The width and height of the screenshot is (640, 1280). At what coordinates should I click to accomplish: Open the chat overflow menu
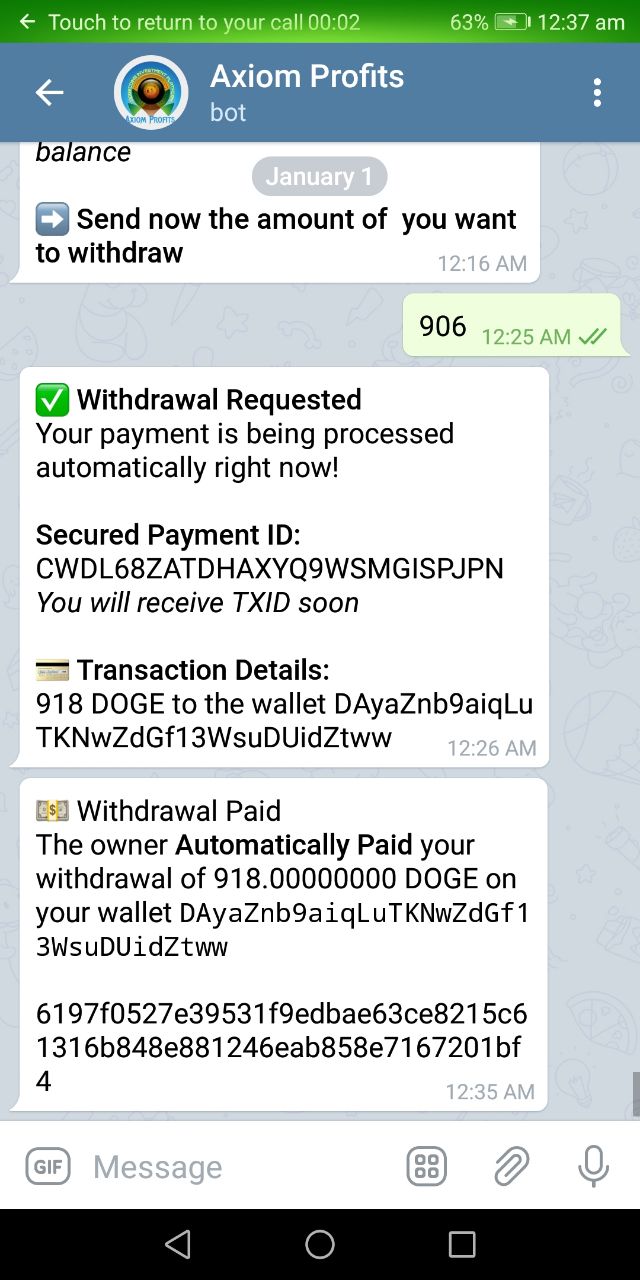[x=597, y=93]
